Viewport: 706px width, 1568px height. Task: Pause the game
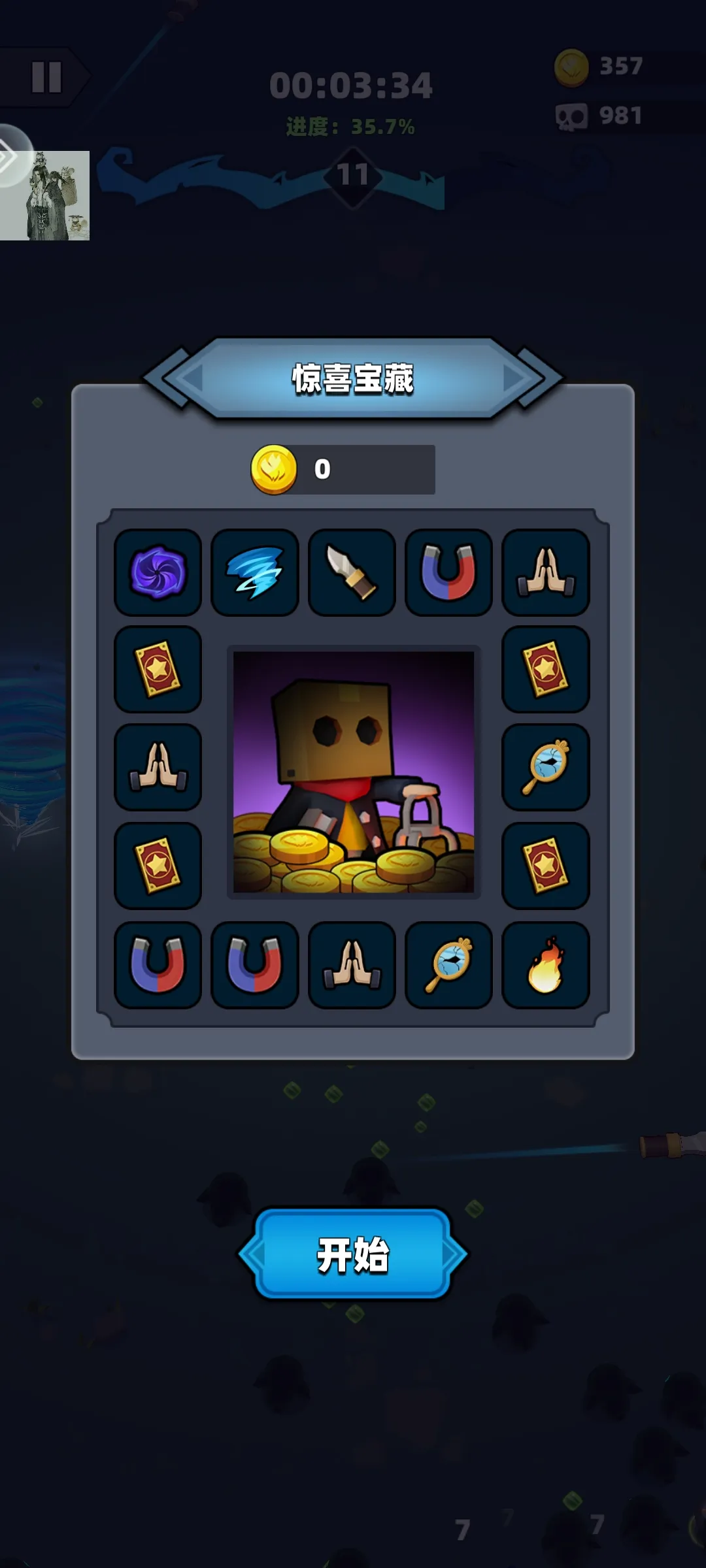[x=46, y=77]
